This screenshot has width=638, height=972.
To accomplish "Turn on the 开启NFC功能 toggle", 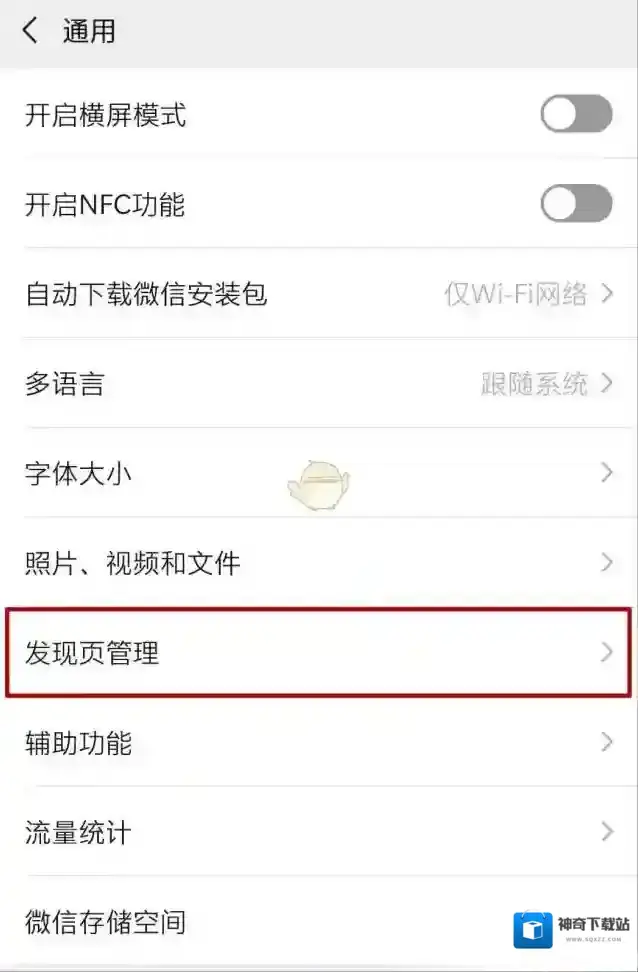I will point(576,203).
